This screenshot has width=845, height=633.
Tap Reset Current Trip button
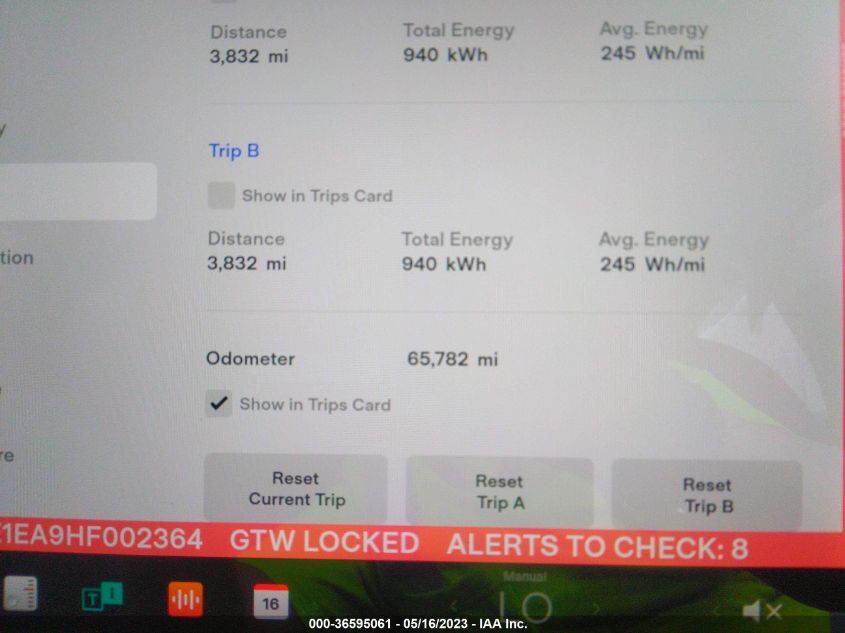pyautogui.click(x=295, y=489)
